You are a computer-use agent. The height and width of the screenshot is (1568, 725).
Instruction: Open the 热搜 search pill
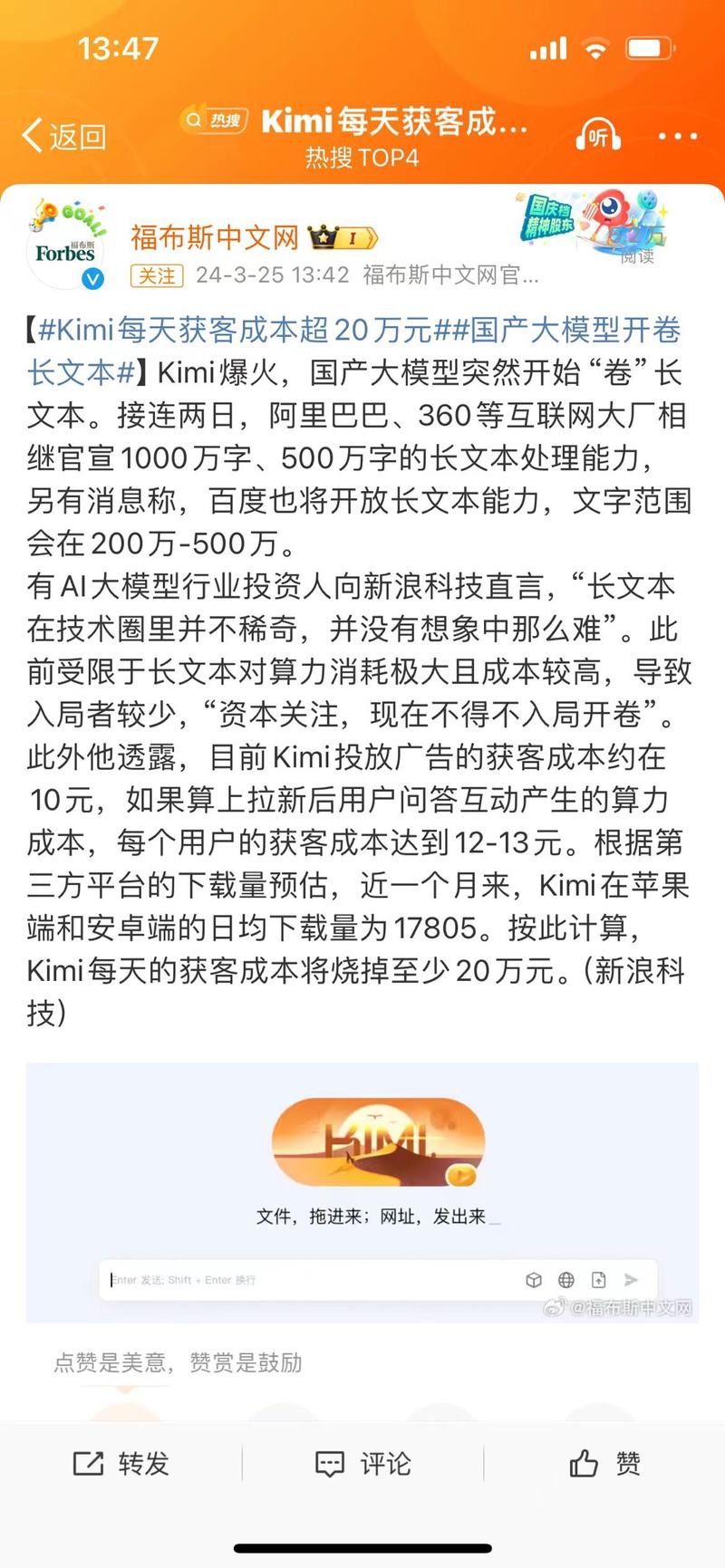point(214,120)
